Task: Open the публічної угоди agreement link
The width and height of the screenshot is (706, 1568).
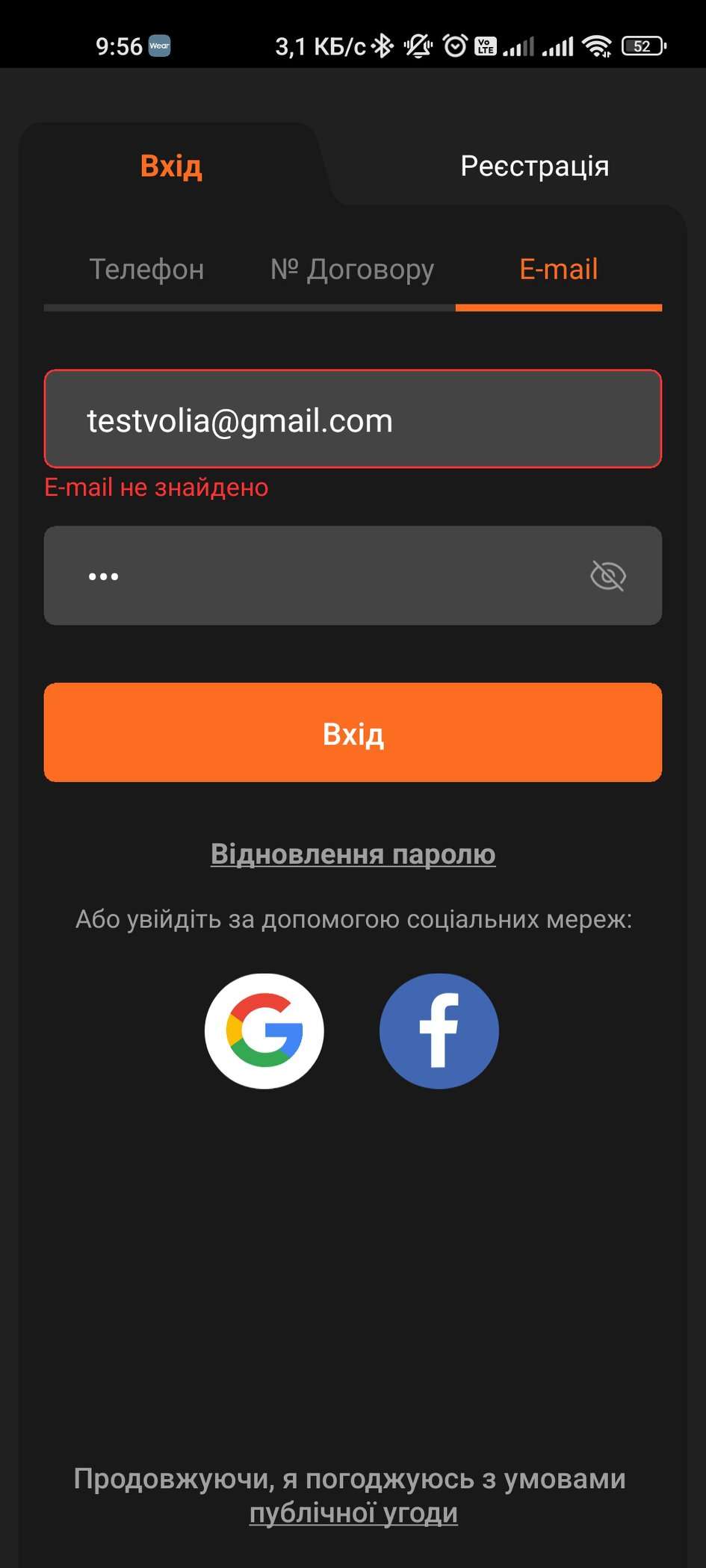Action: pos(353,1513)
